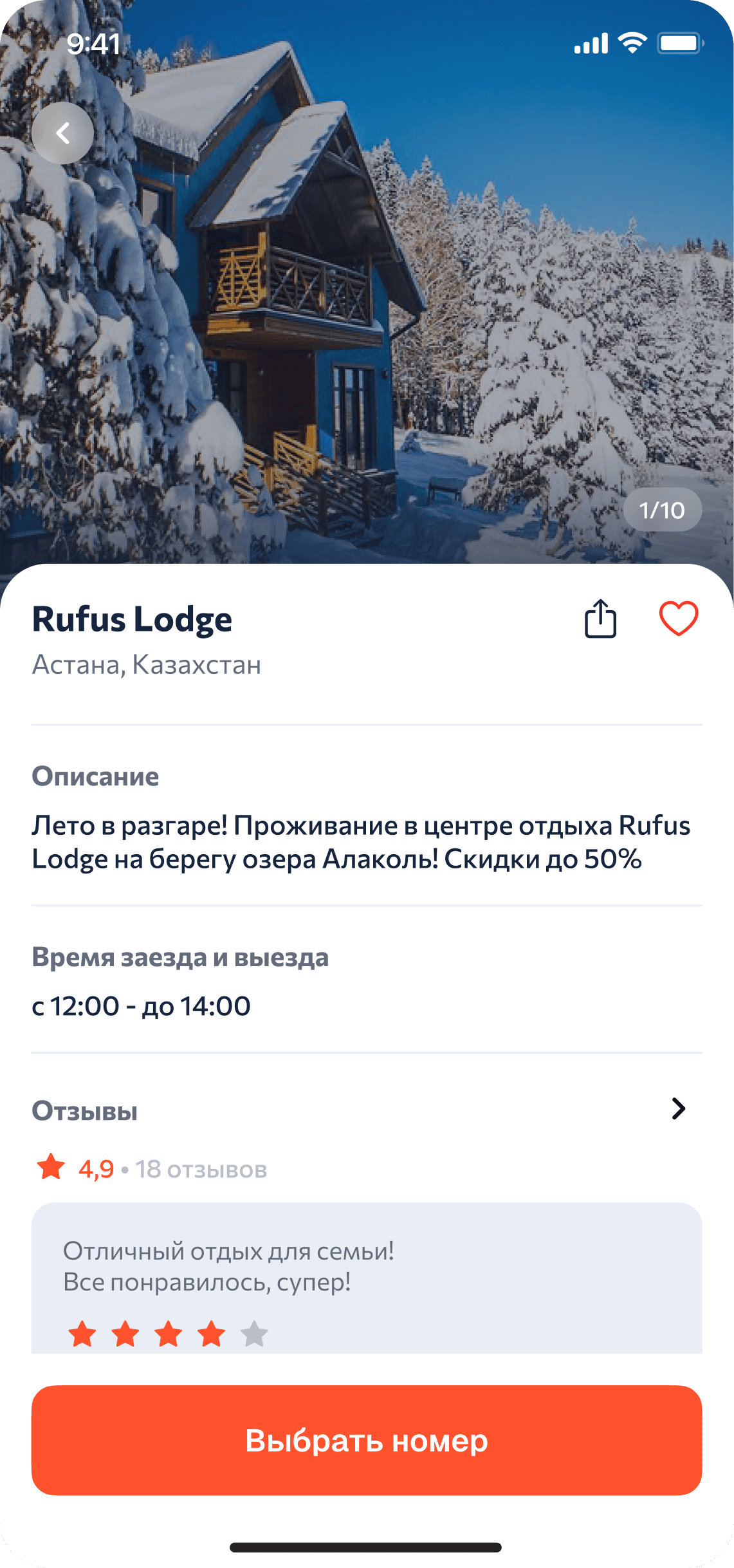
Task: Open the review card 'Отличный отдых для семьи!'
Action: 367,1278
